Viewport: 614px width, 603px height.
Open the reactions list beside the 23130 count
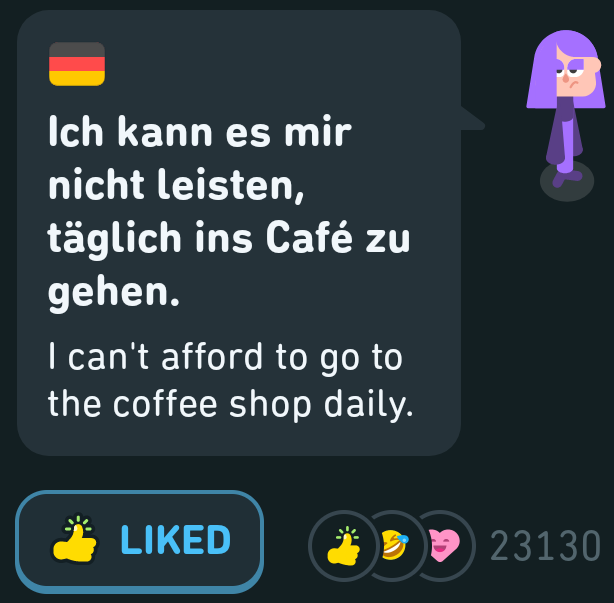391,545
